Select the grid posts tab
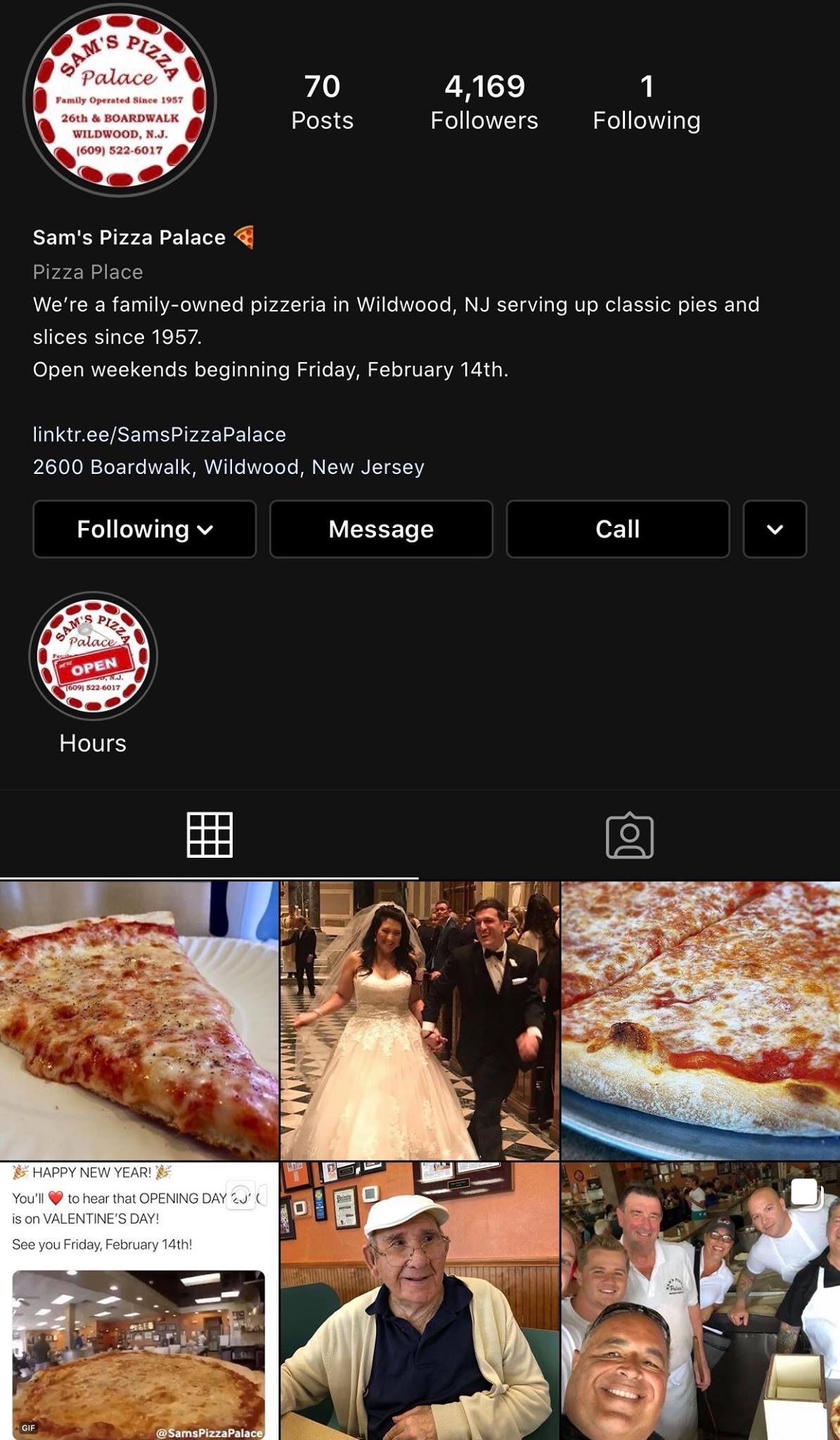Image resolution: width=840 pixels, height=1440 pixels. (209, 835)
